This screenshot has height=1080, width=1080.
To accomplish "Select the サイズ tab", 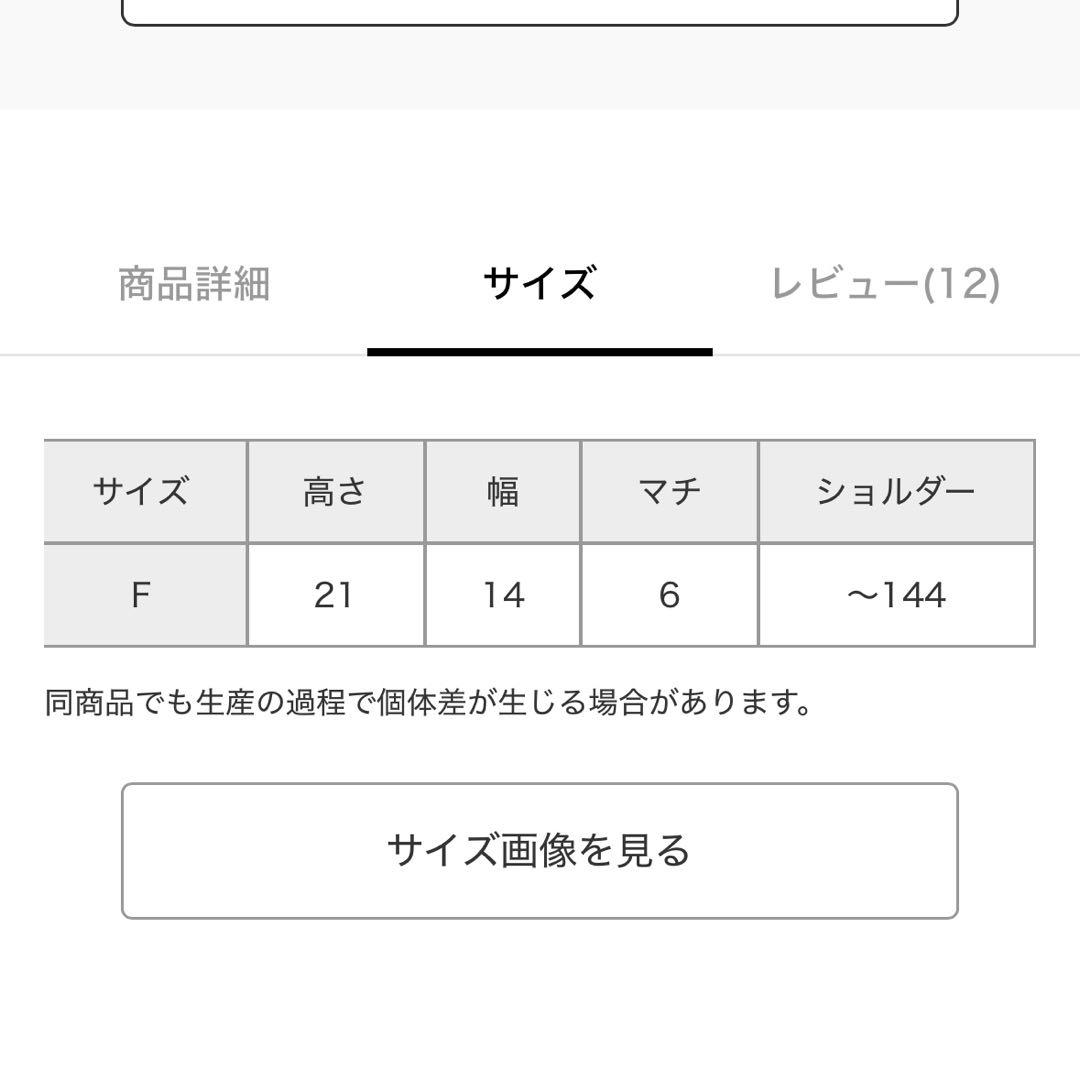I will [539, 284].
